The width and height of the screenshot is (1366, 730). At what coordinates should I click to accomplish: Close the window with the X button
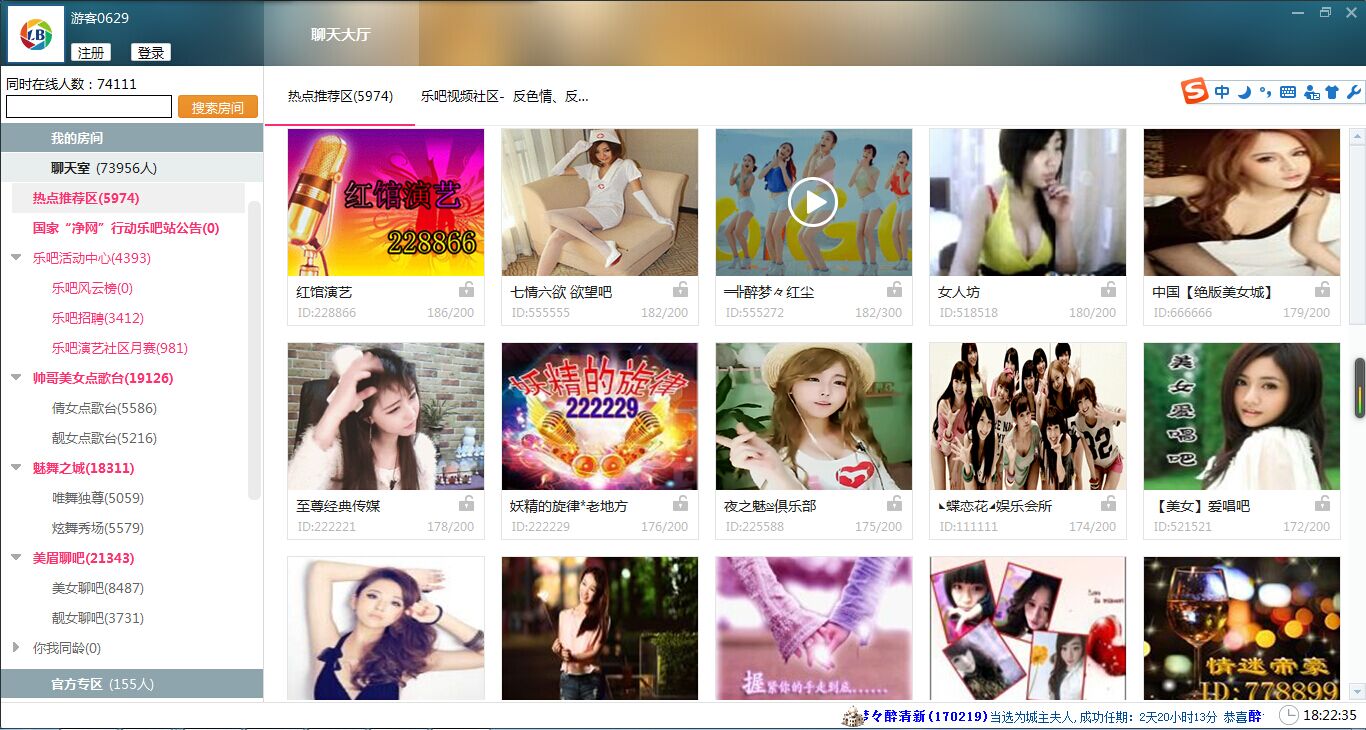point(1351,12)
